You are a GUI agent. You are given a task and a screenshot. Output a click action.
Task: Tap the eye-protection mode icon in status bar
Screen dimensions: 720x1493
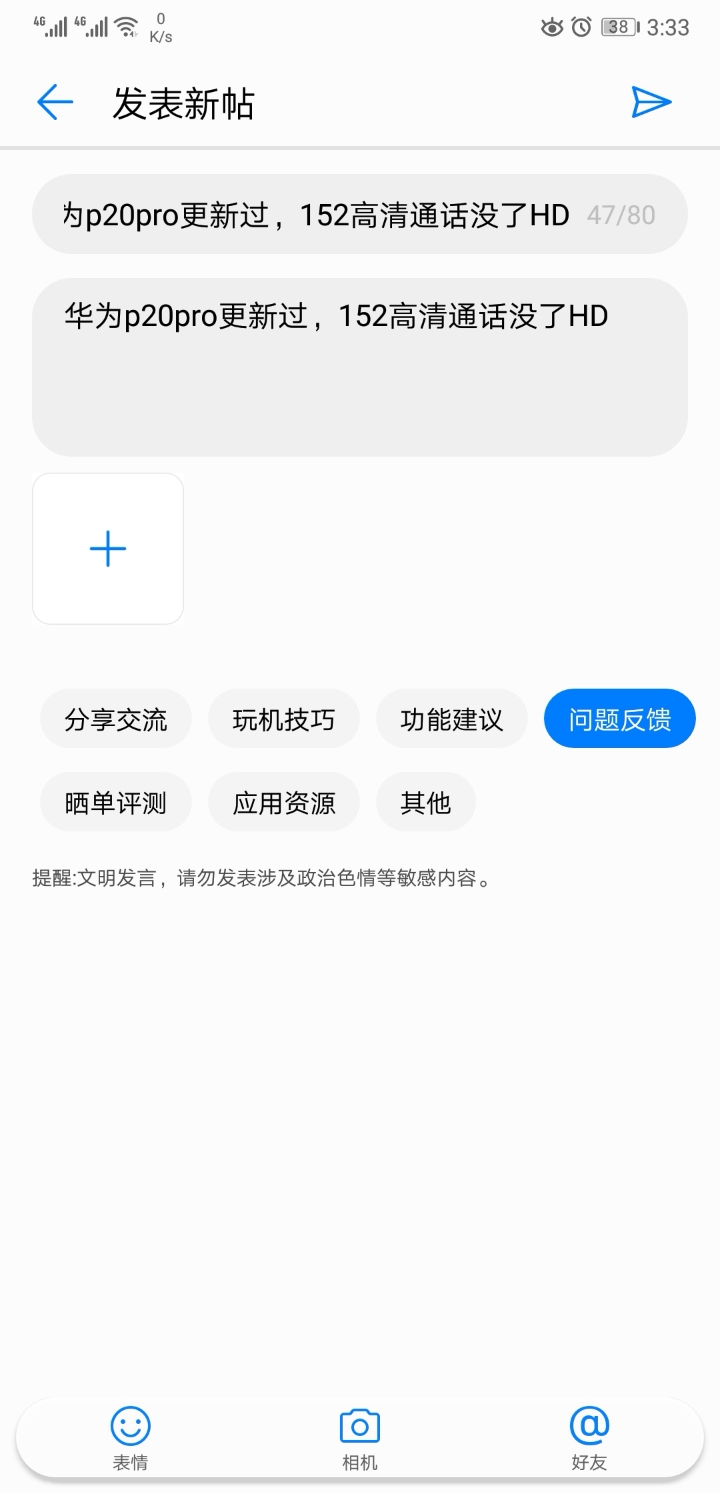(551, 27)
